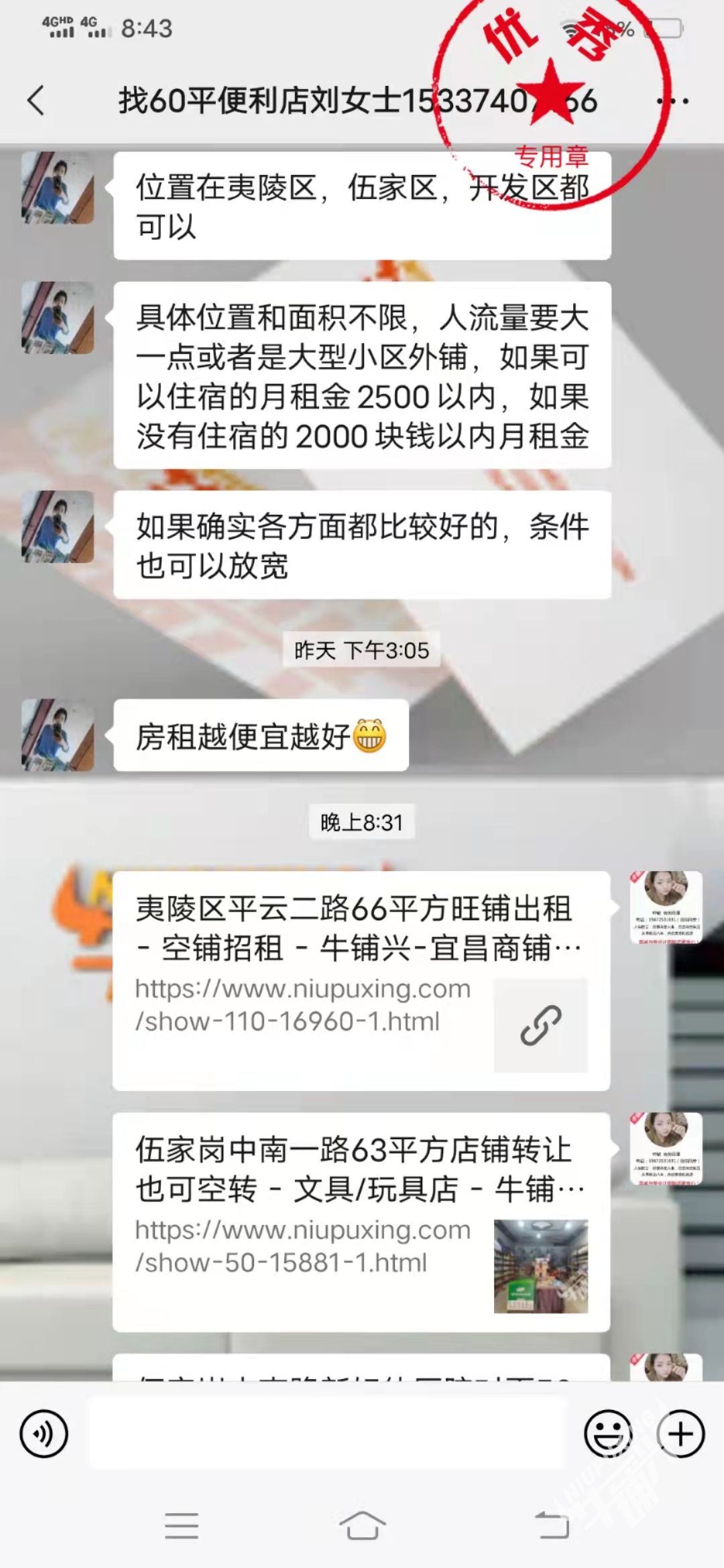Viewport: 724px width, 1568px height.
Task: Open the avatar beside 房租越便宜越好 message
Action: tap(58, 735)
